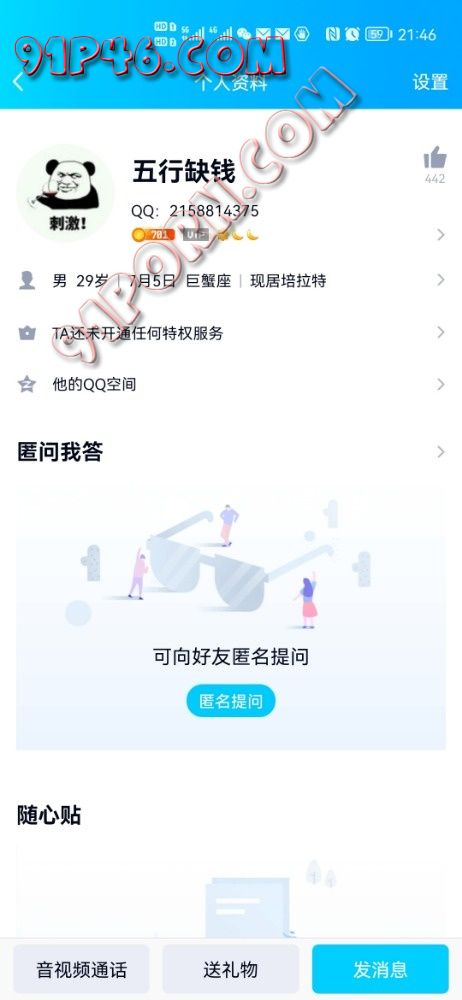This screenshot has height=1000, width=462.
Task: Open the 五行缺钱 profile avatar
Action: [x=65, y=193]
